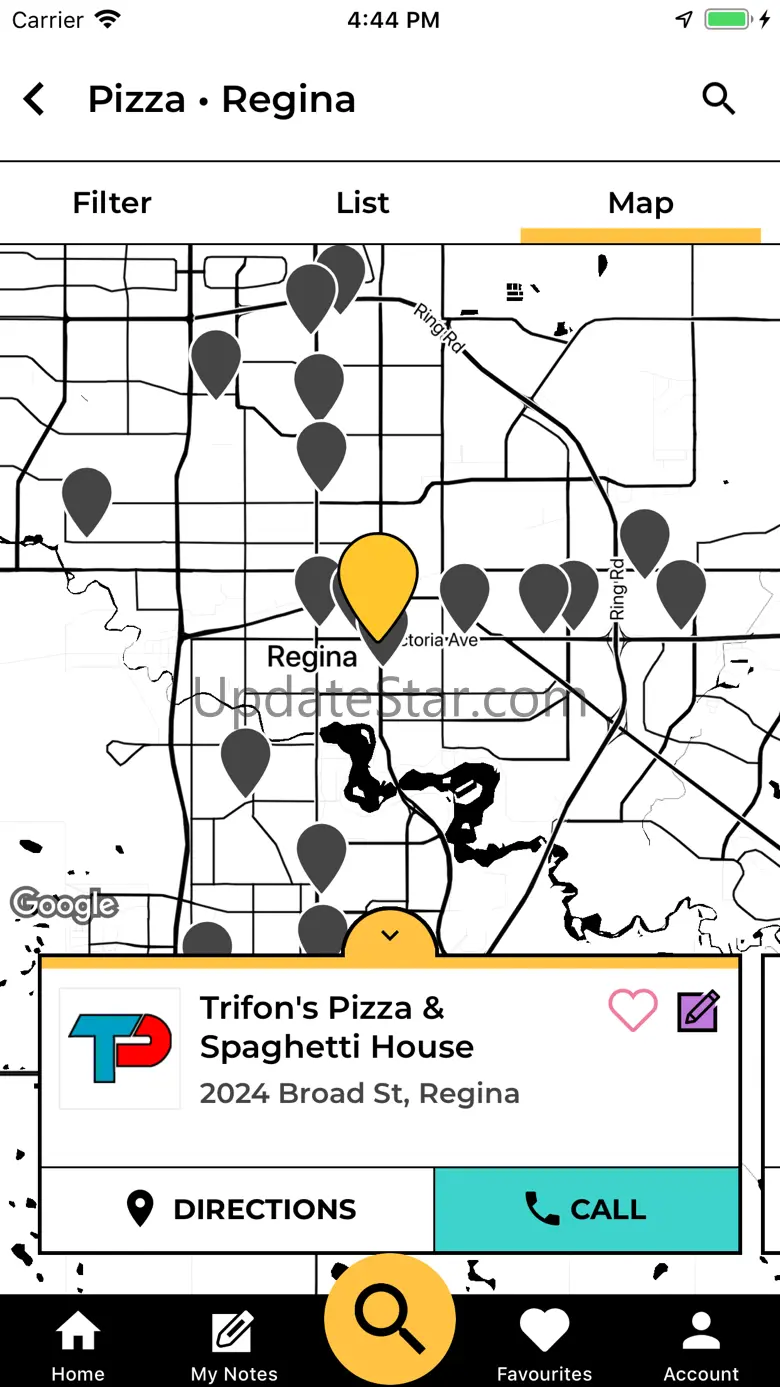The image size is (780, 1387).
Task: Go back from Pizza Regina results
Action: (35, 100)
